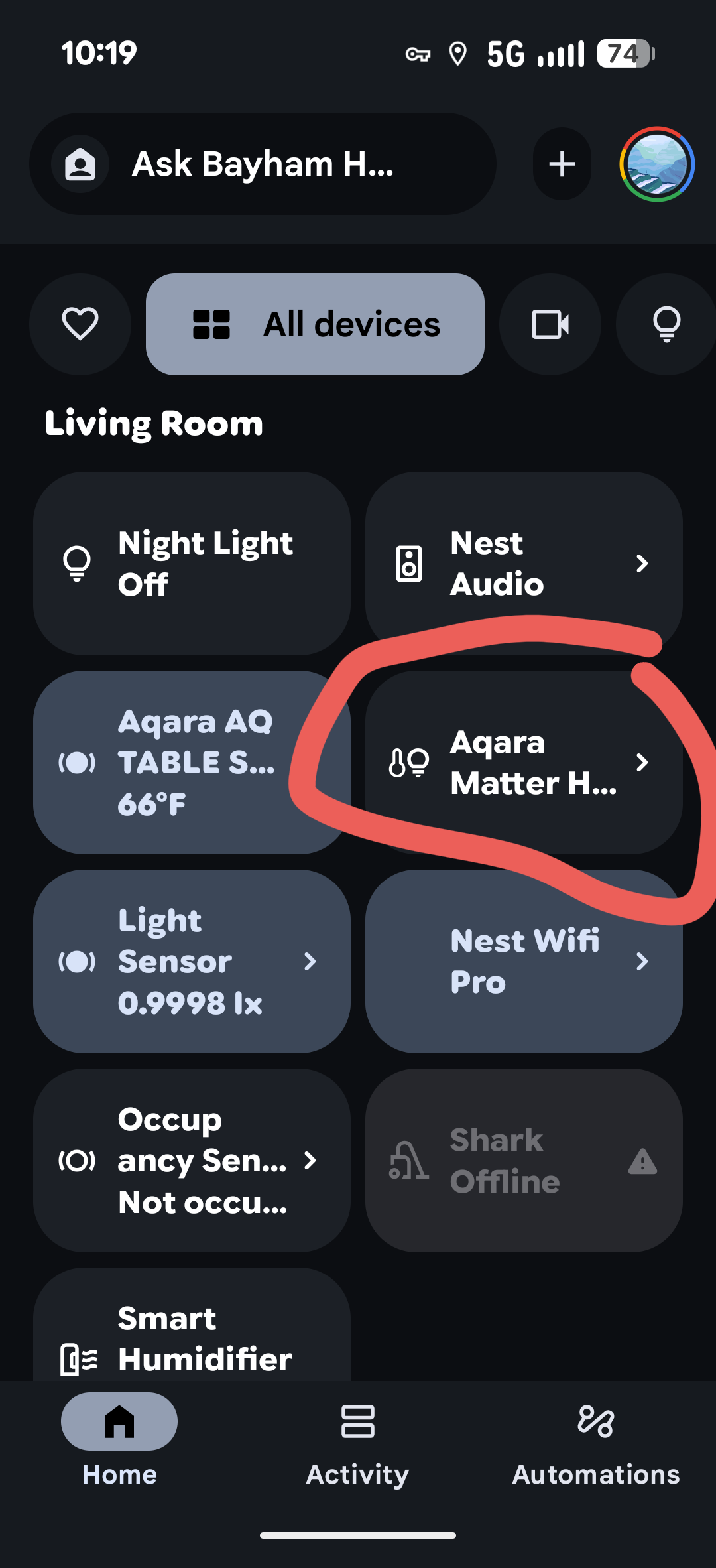Screen dimensions: 716x1568
Task: Open the Aqara AQ Table sensor card
Action: [192, 762]
